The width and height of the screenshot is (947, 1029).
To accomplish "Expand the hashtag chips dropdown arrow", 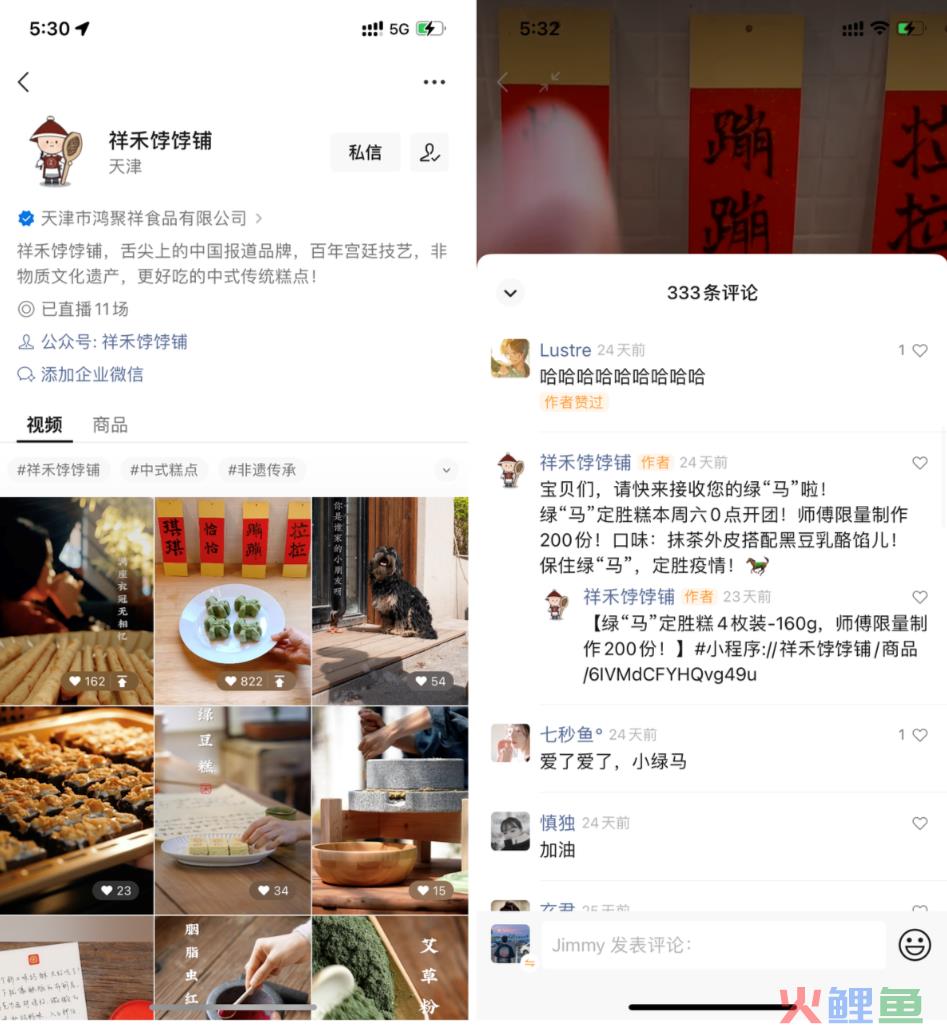I will [x=446, y=470].
